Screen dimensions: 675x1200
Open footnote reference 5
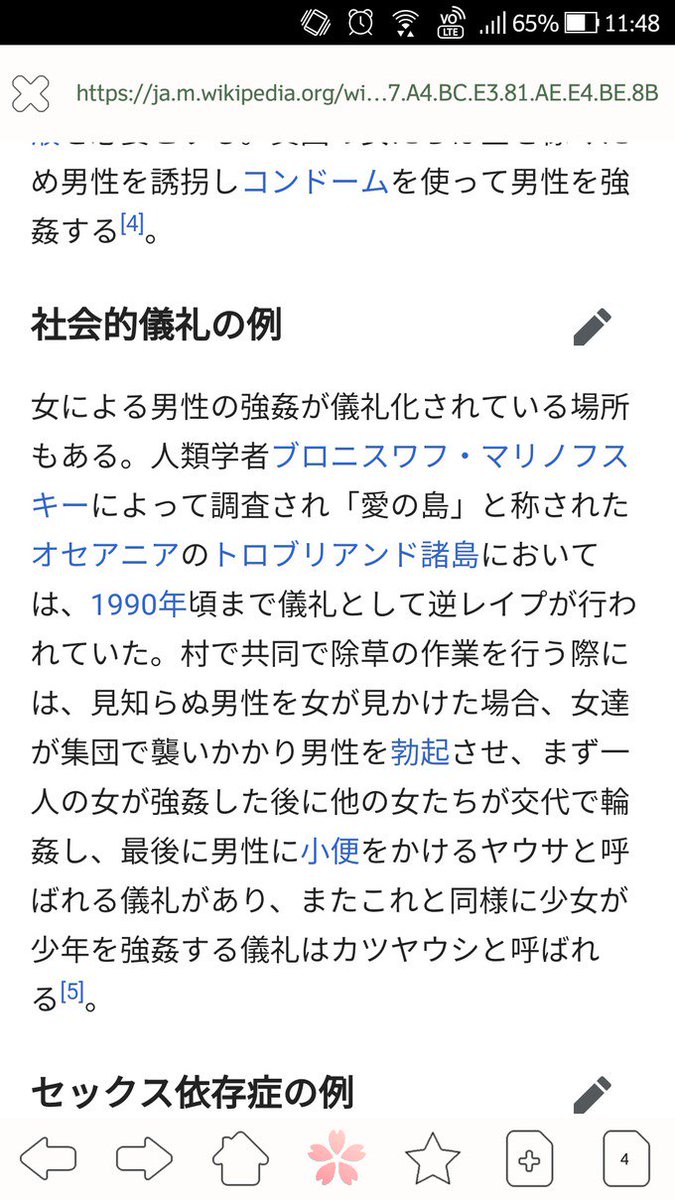[72, 995]
